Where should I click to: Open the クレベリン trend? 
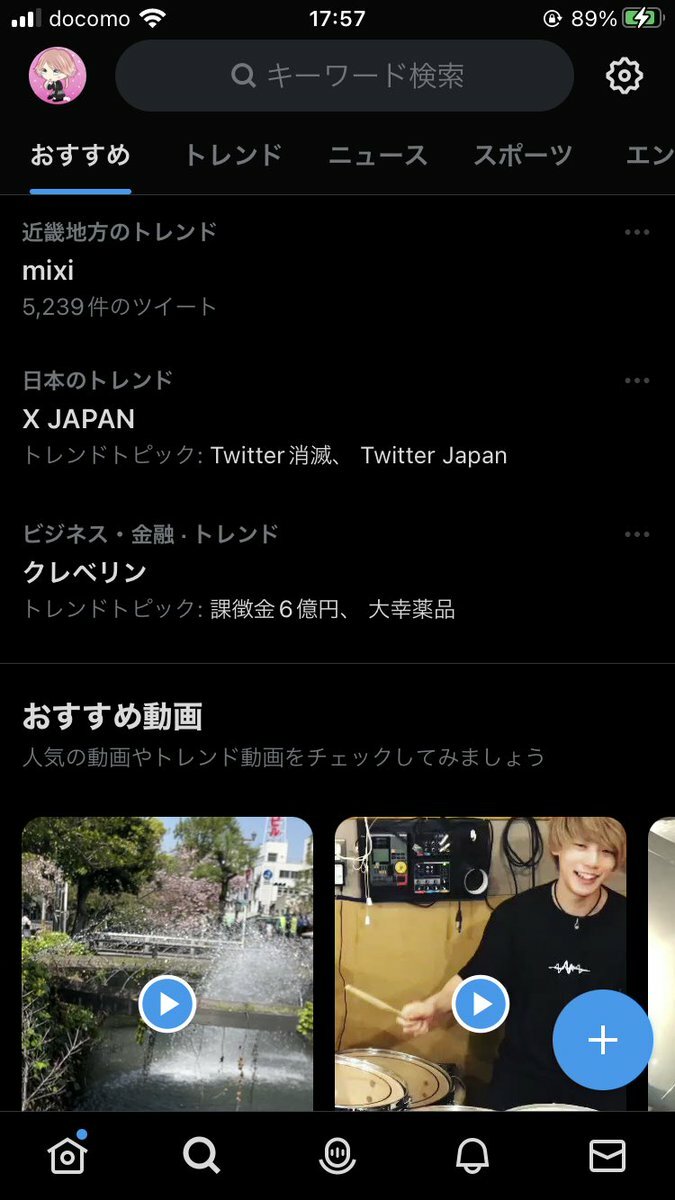[x=85, y=572]
